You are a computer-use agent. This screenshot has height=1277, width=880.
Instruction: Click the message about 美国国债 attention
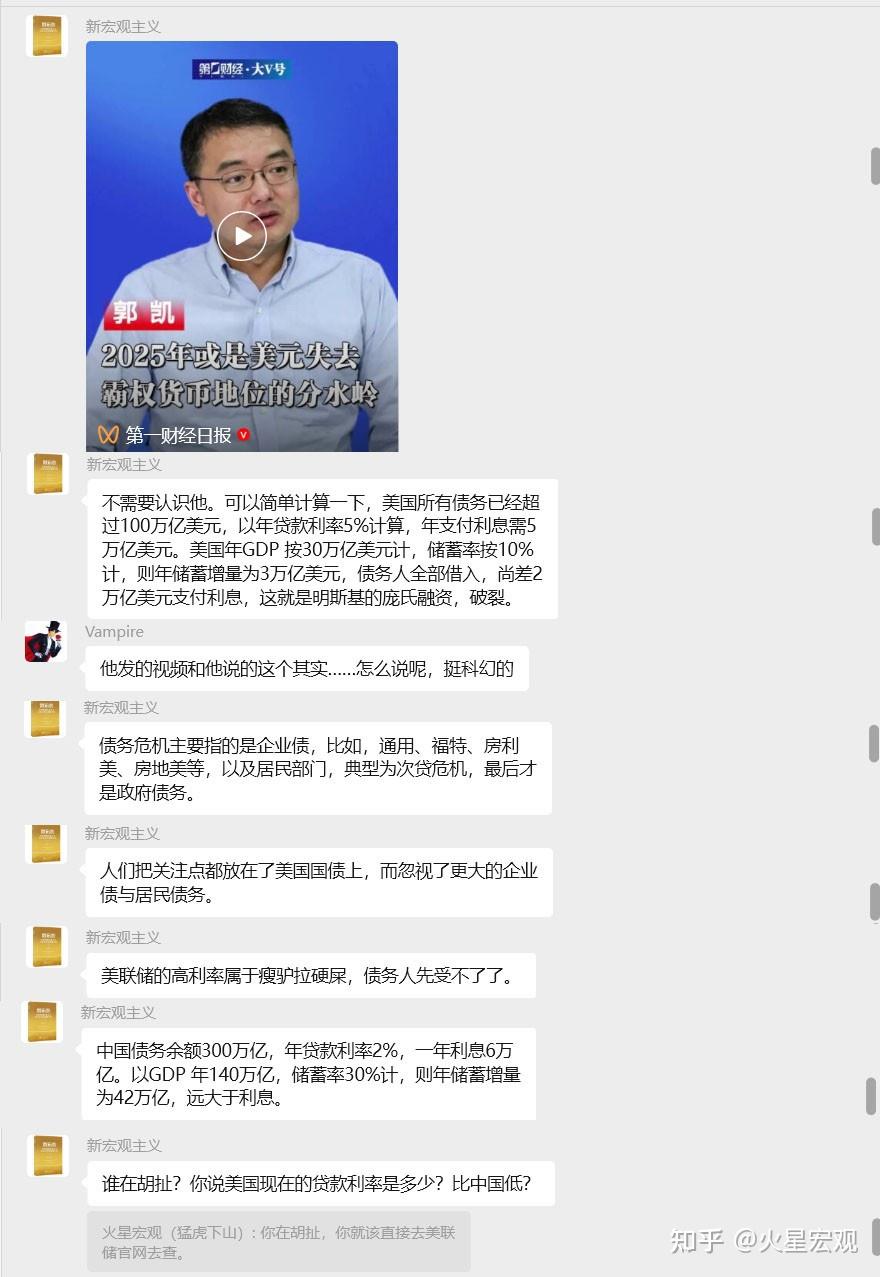pyautogui.click(x=318, y=882)
